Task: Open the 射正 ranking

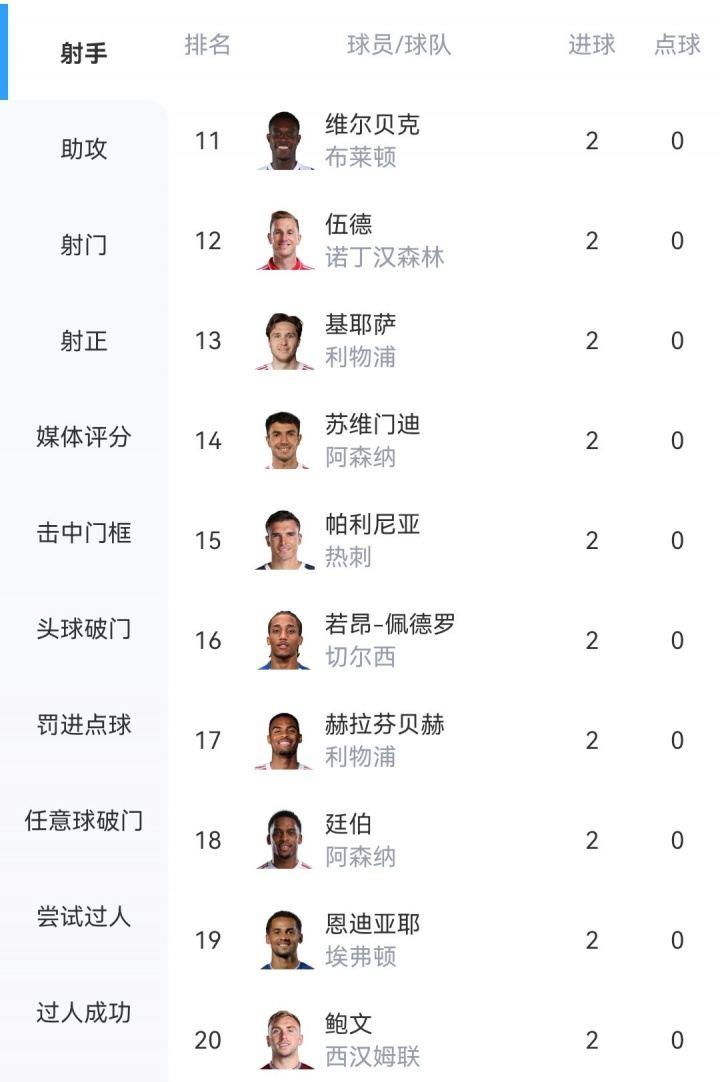Action: point(84,341)
